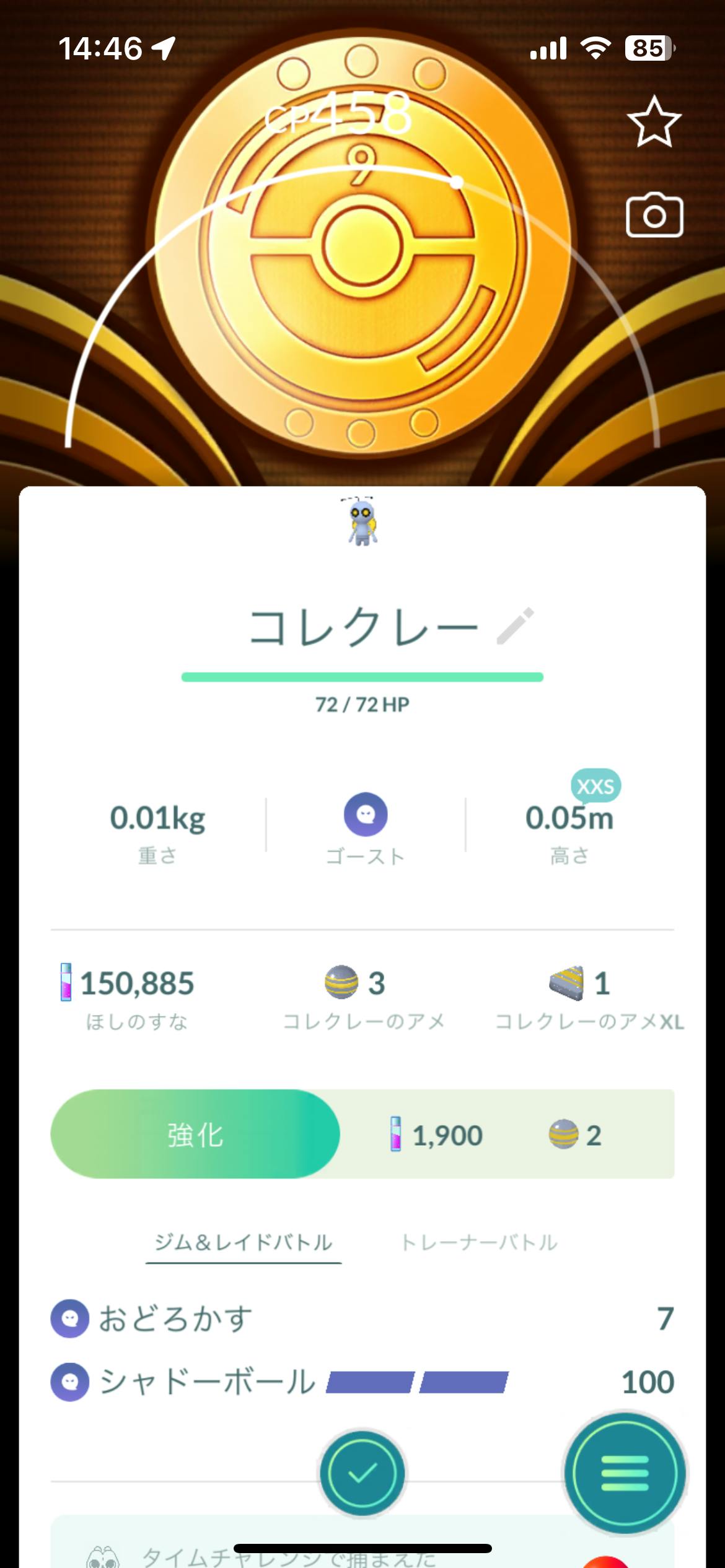Open the green hamburger menu button
Viewport: 725px width, 1568px height.
(x=624, y=1474)
